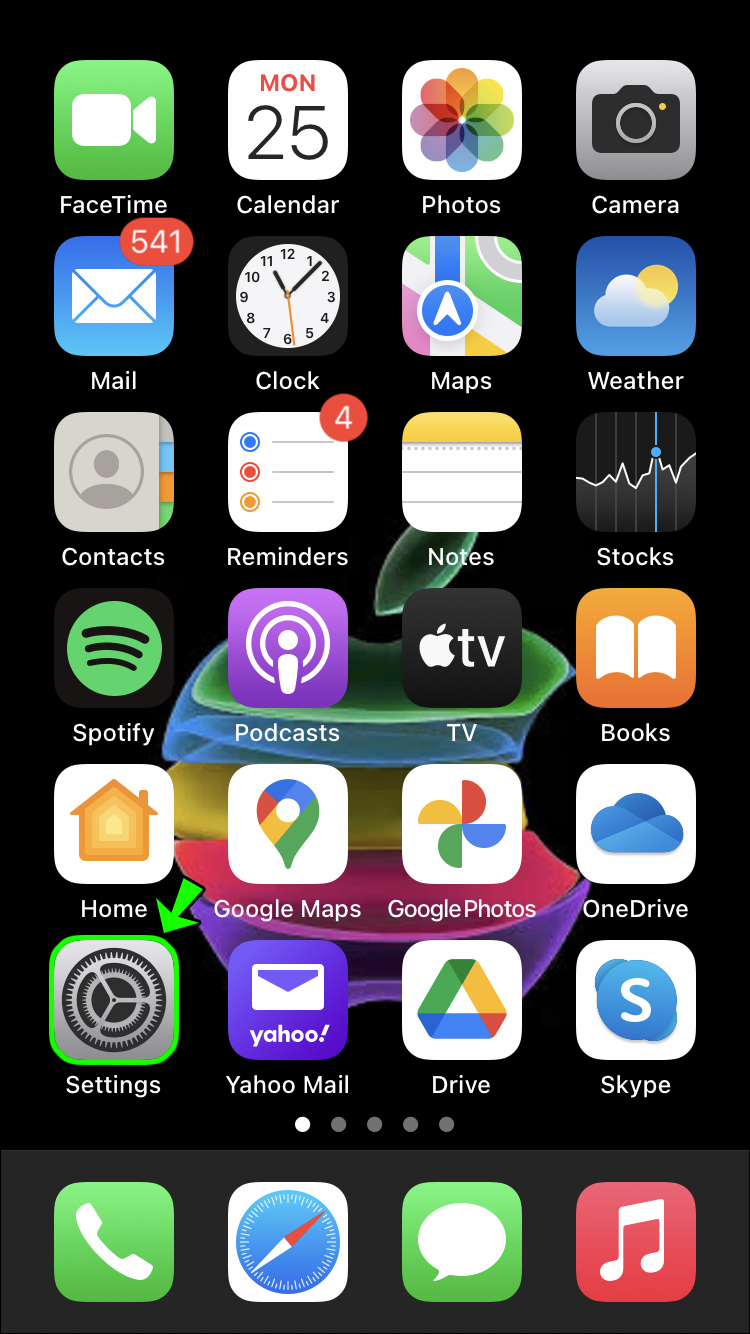
Task: Open the Photos app
Action: click(x=462, y=120)
